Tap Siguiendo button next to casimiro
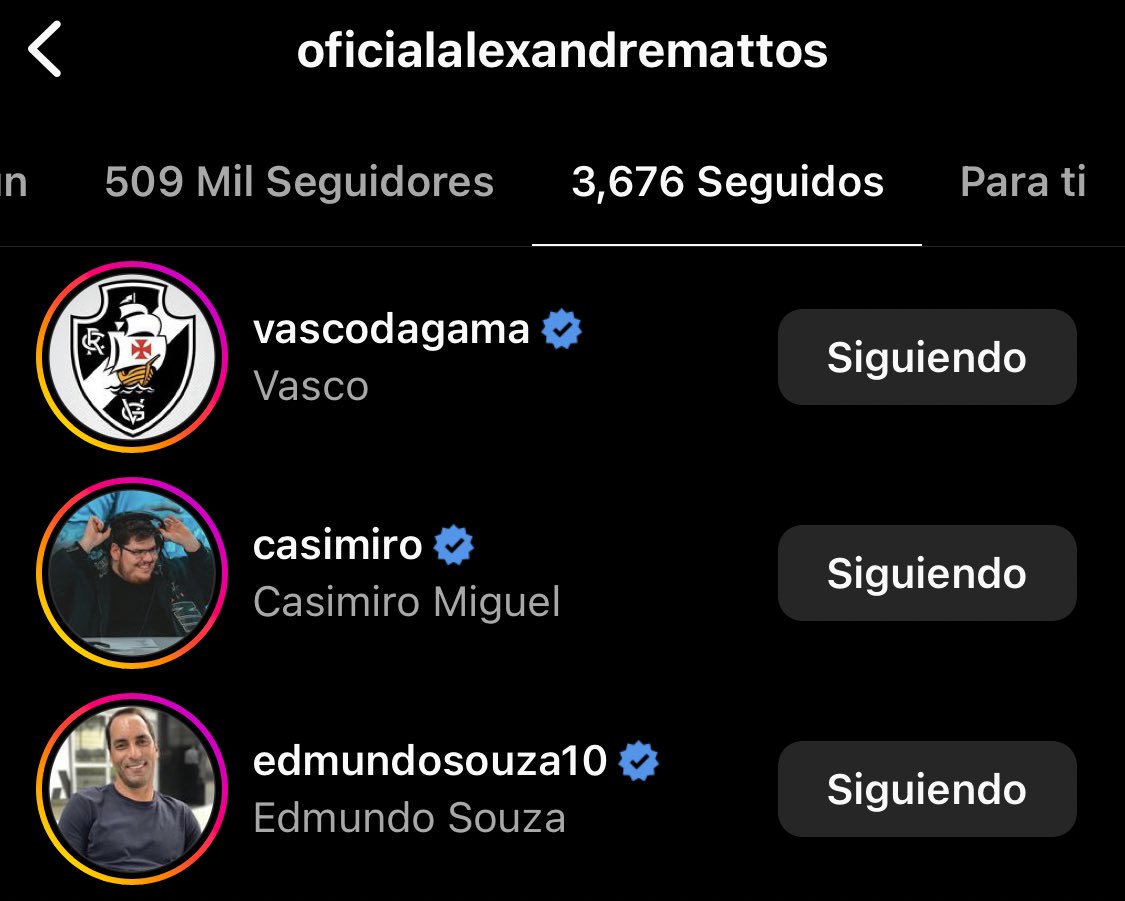 tap(926, 573)
